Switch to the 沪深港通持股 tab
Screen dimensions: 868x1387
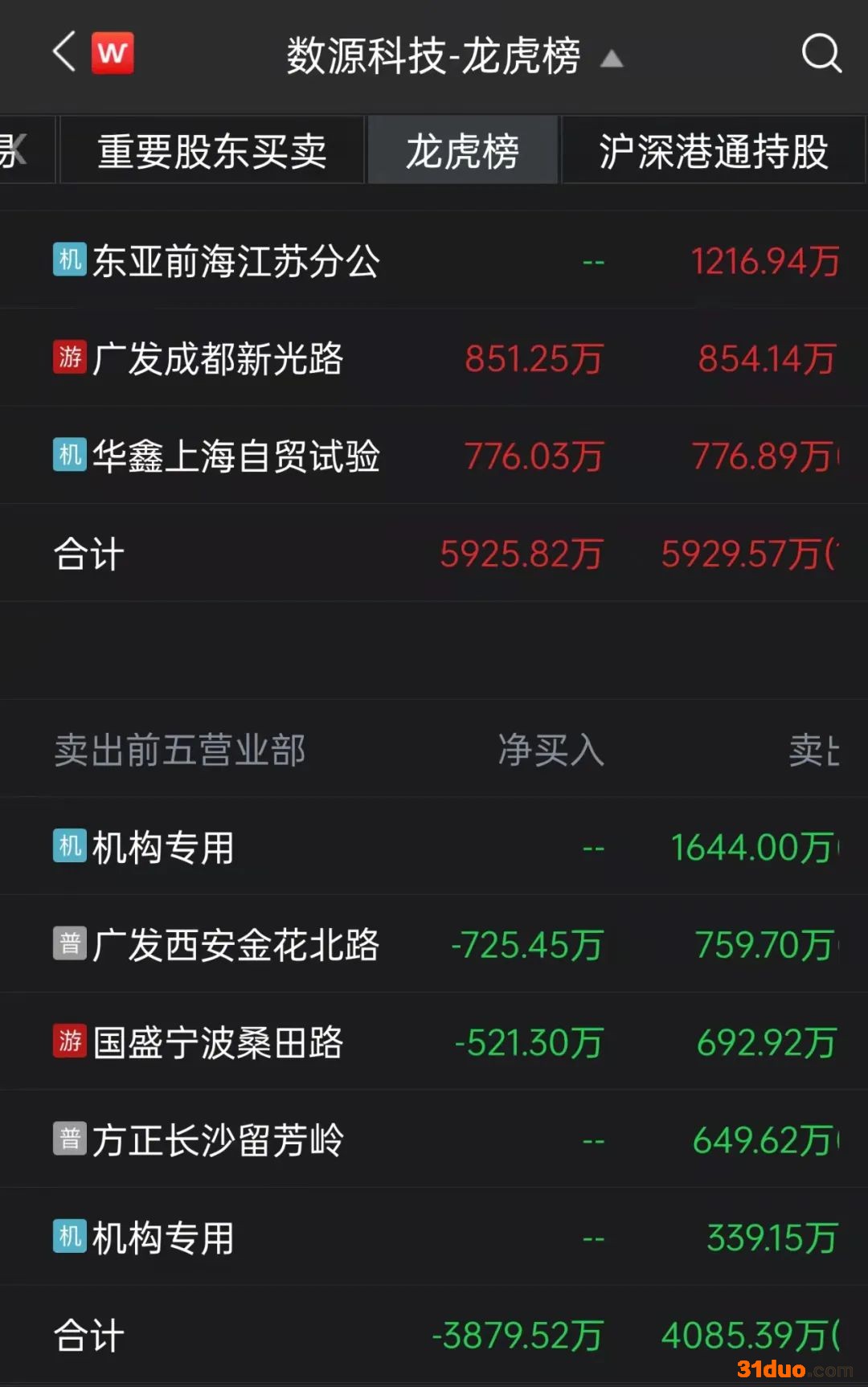click(x=713, y=151)
